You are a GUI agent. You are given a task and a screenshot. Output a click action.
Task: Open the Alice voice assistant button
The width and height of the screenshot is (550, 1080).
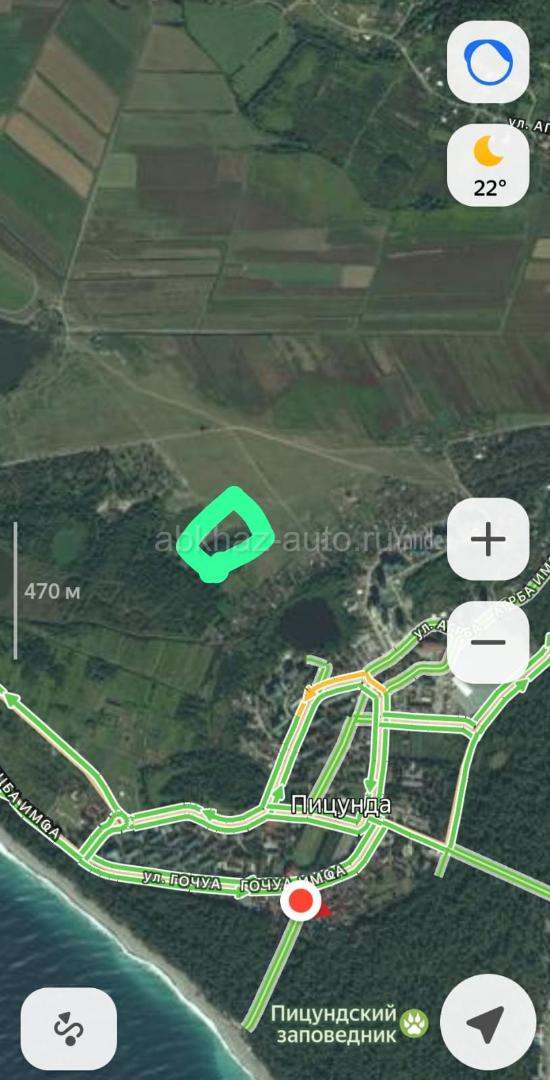[x=488, y=62]
